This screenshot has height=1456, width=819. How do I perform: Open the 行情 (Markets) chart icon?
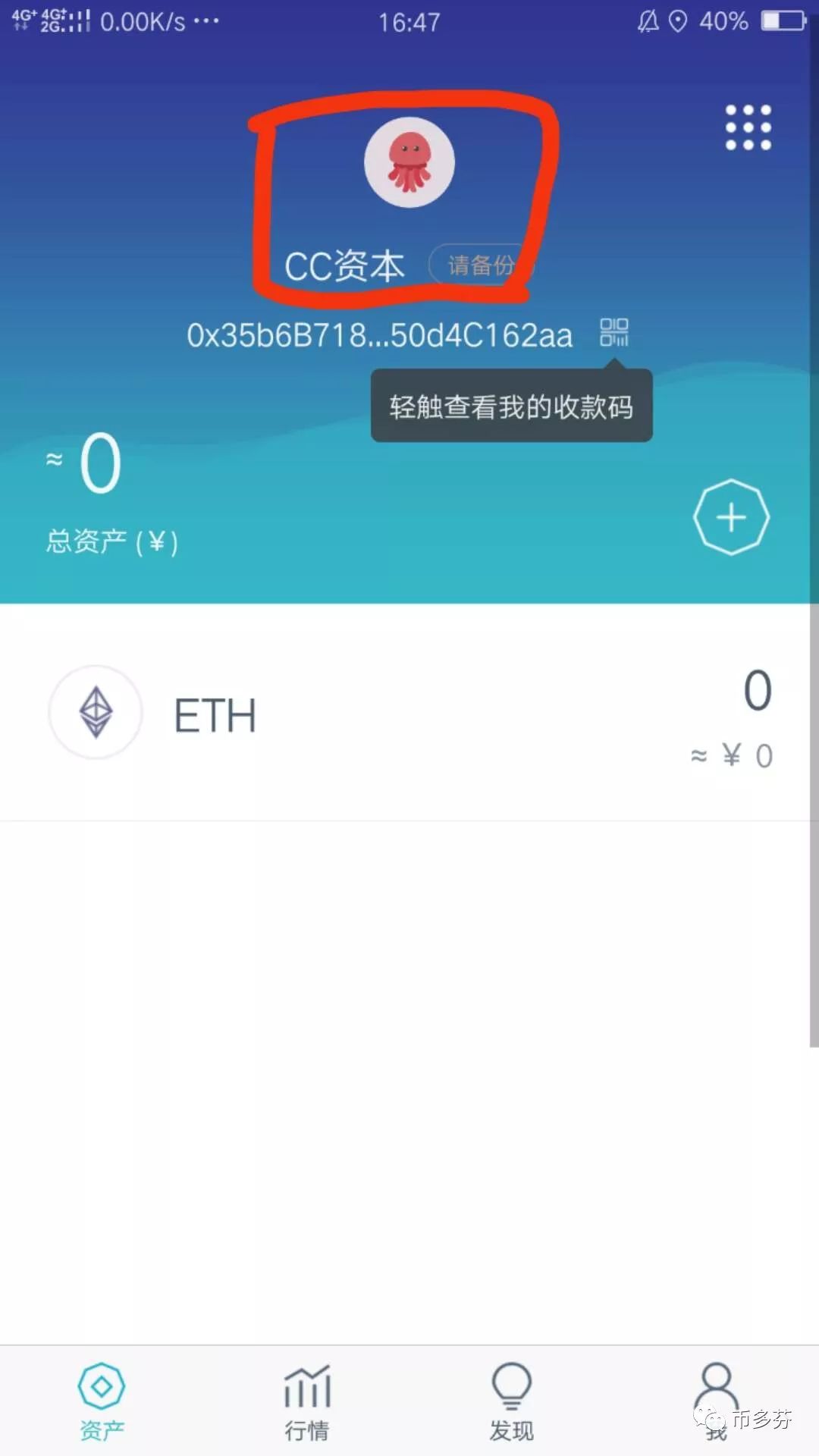307,1394
